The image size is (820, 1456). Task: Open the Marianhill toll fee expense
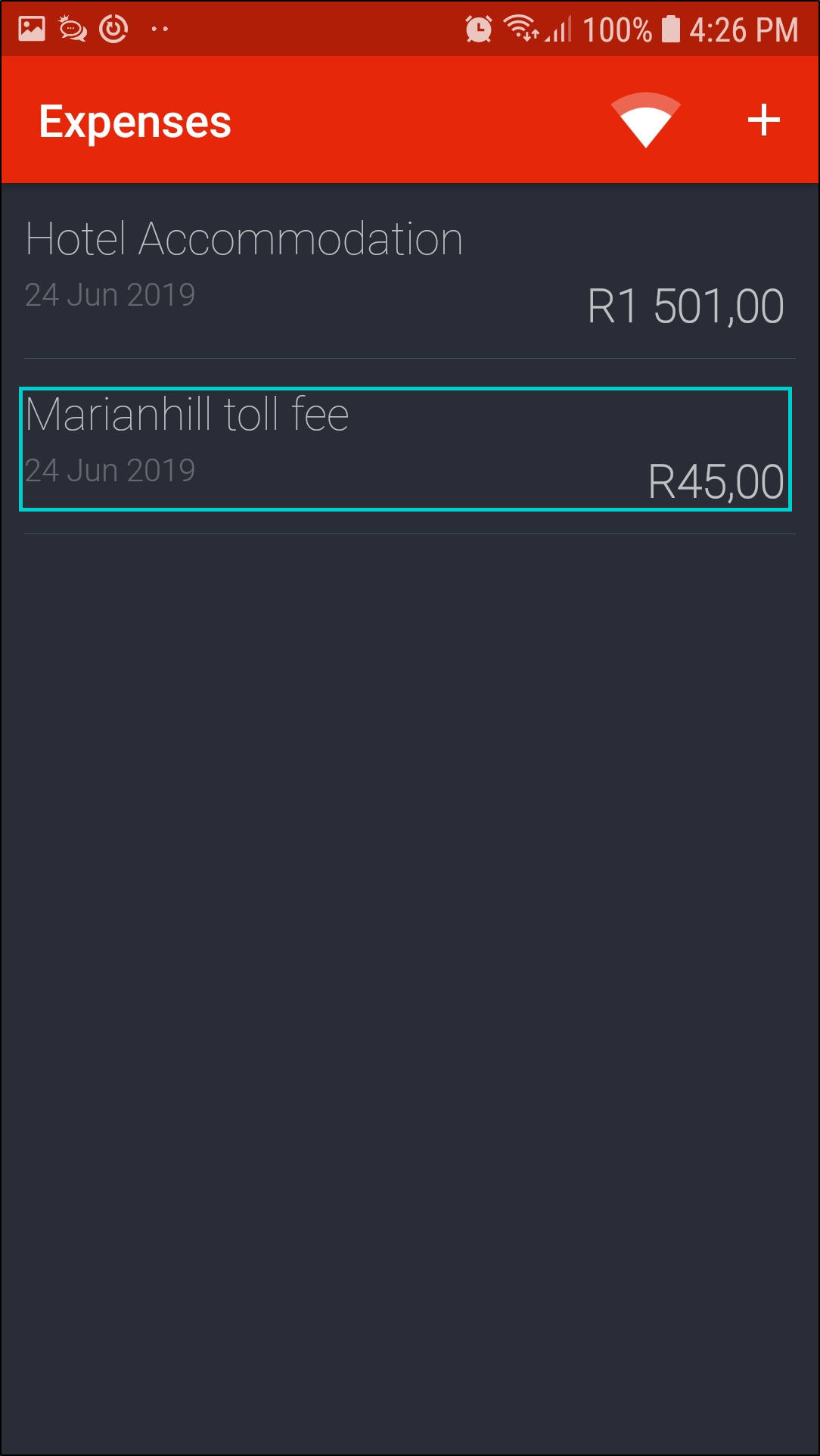click(x=405, y=449)
